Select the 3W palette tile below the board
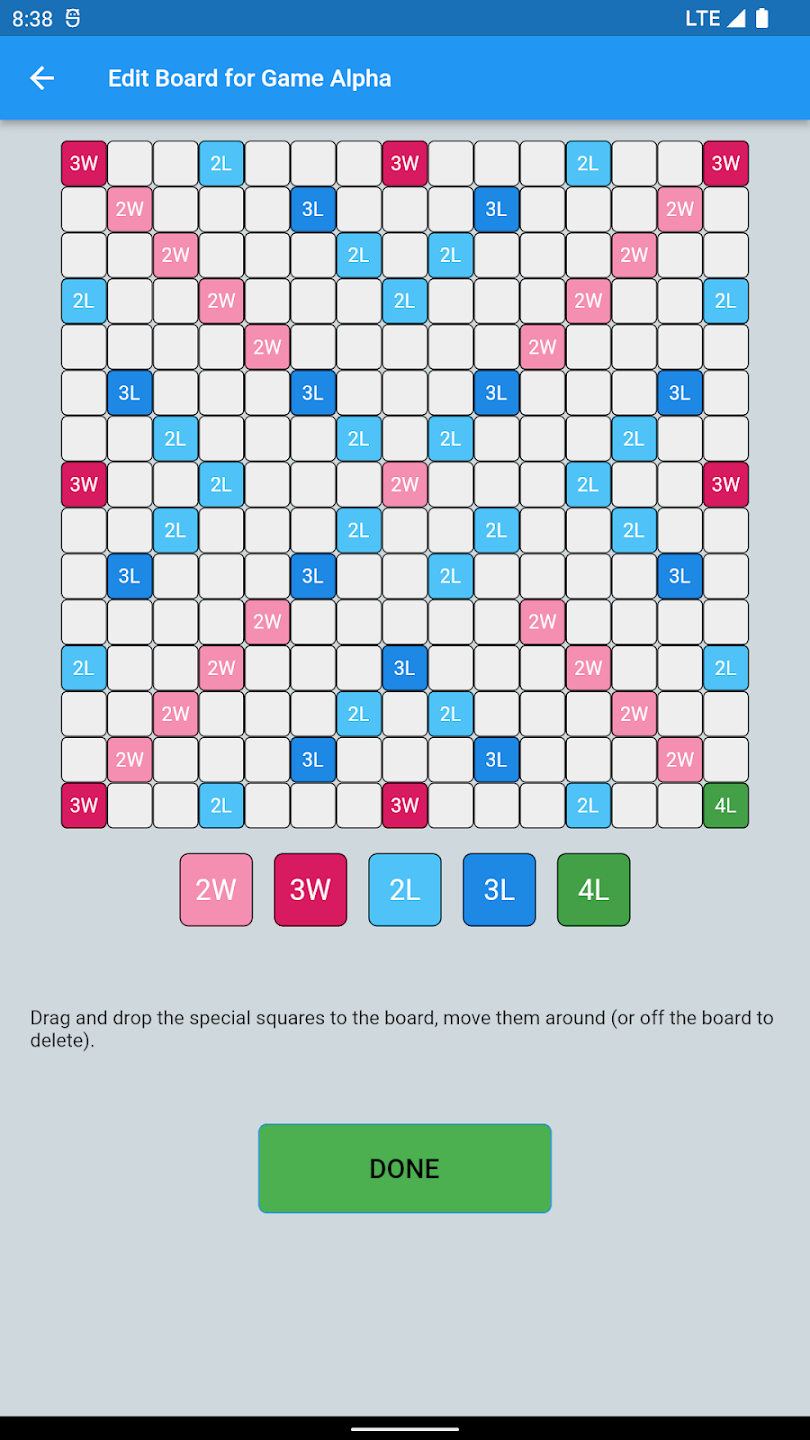The width and height of the screenshot is (810, 1440). click(310, 889)
